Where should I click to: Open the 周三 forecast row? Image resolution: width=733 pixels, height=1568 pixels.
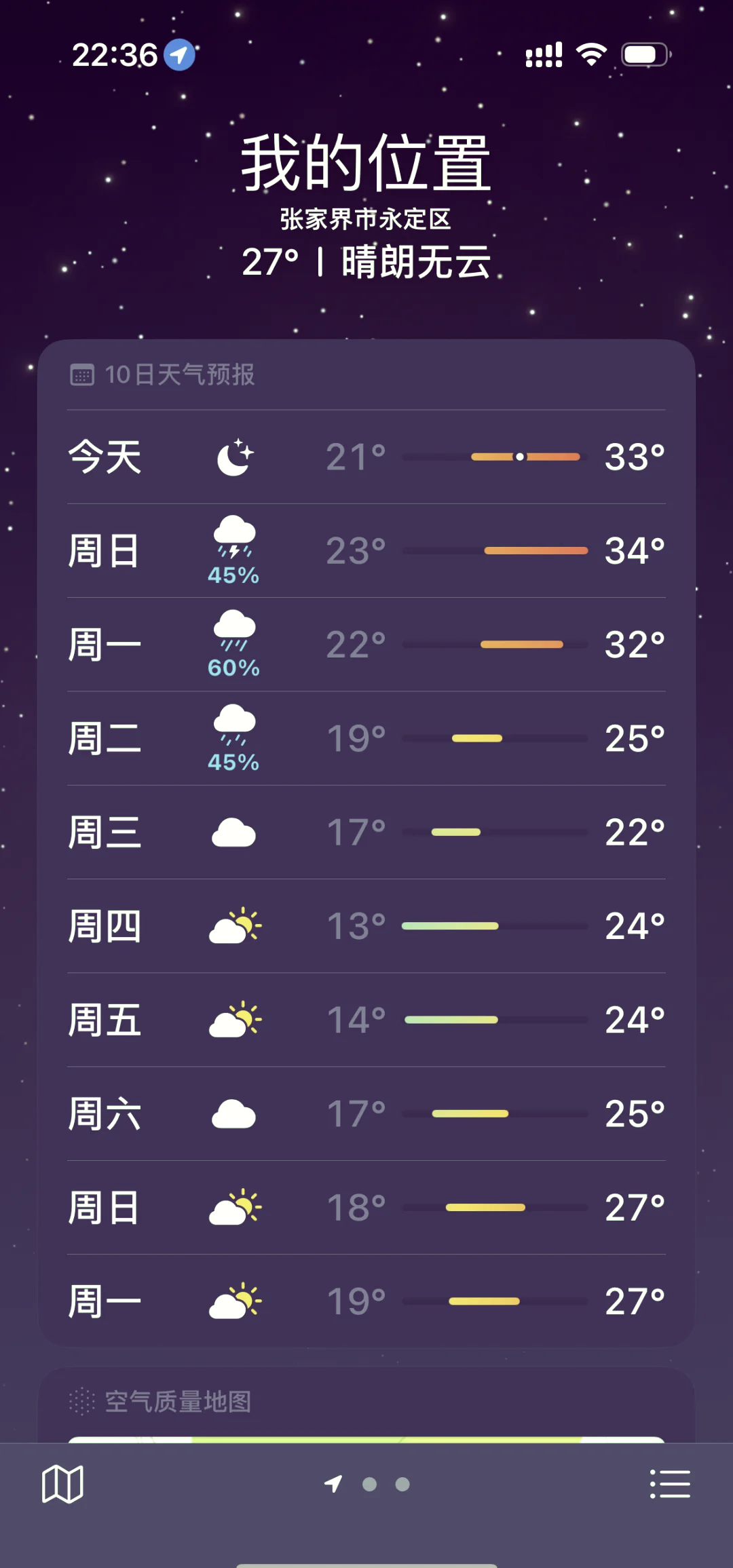point(366,832)
